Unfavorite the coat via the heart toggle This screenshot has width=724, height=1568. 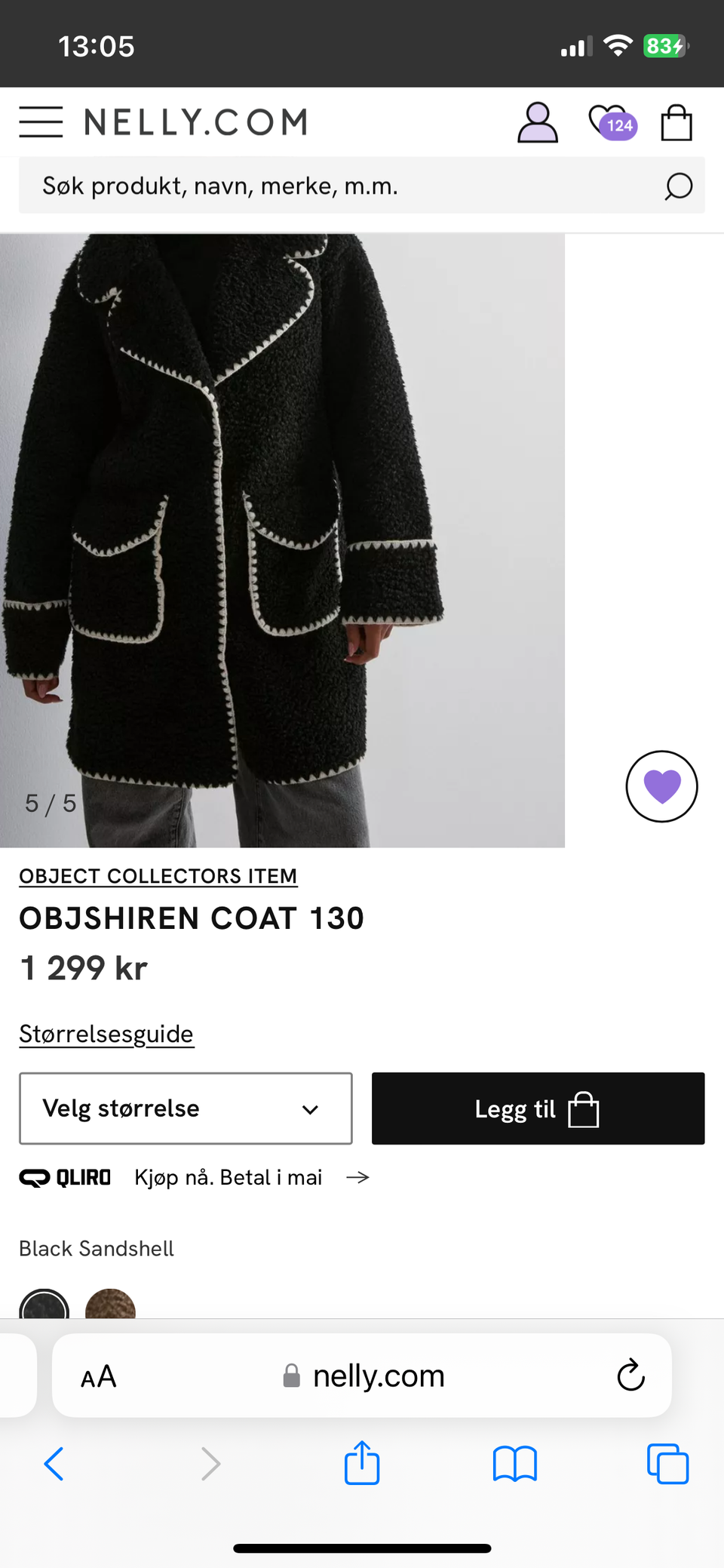coord(662,786)
